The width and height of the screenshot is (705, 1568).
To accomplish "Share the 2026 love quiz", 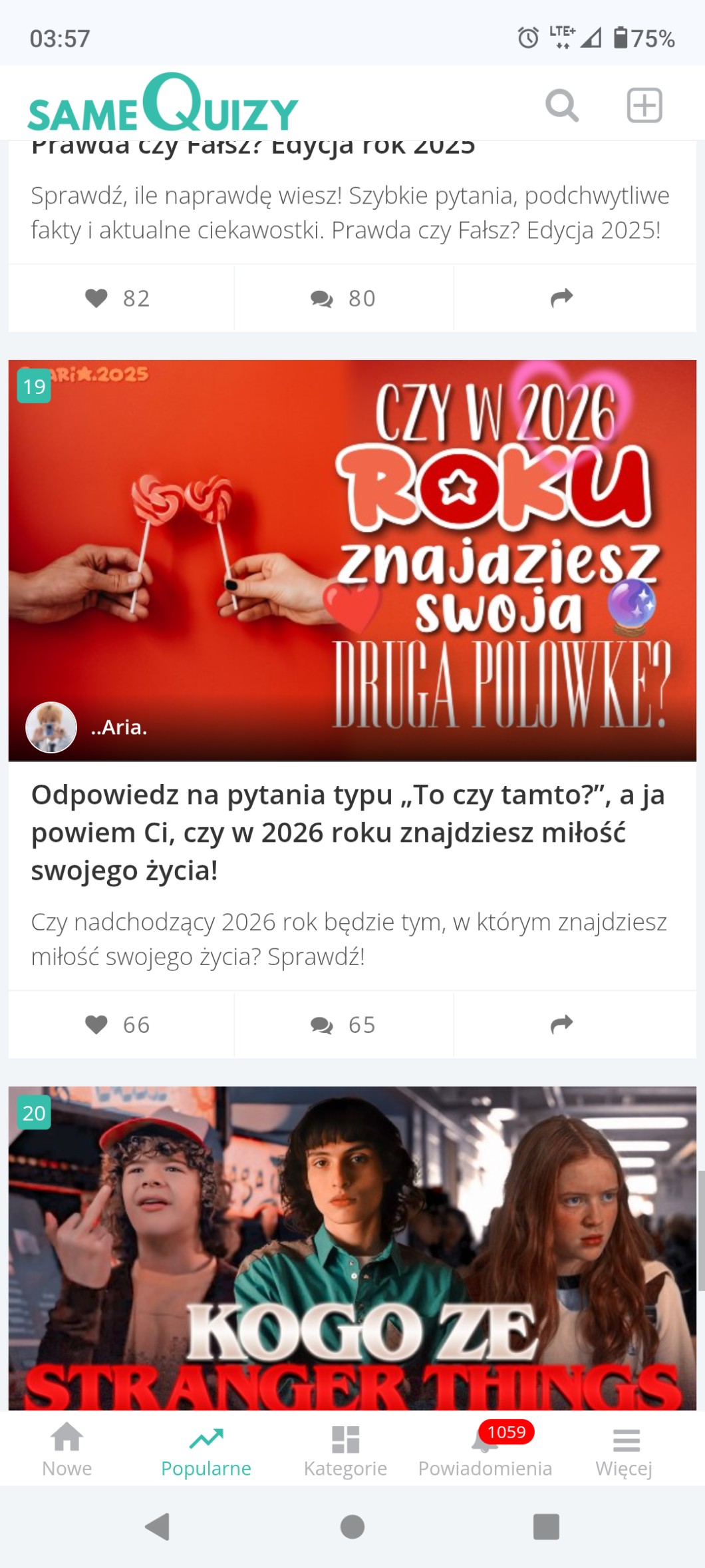I will click(562, 1024).
